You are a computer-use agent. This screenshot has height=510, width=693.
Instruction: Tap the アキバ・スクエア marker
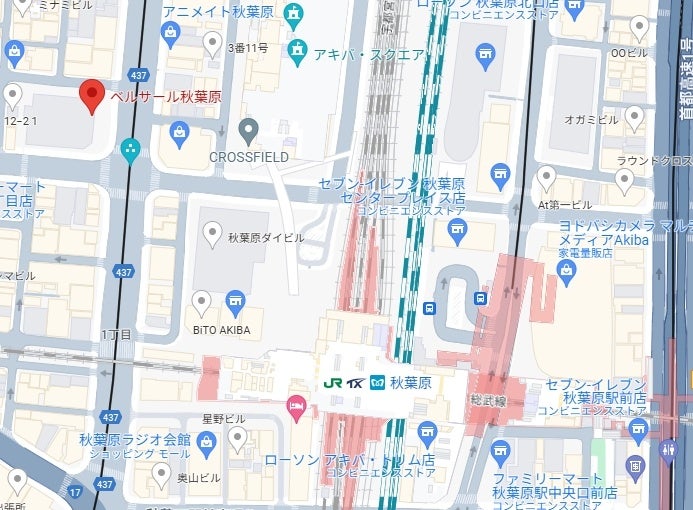tap(296, 49)
